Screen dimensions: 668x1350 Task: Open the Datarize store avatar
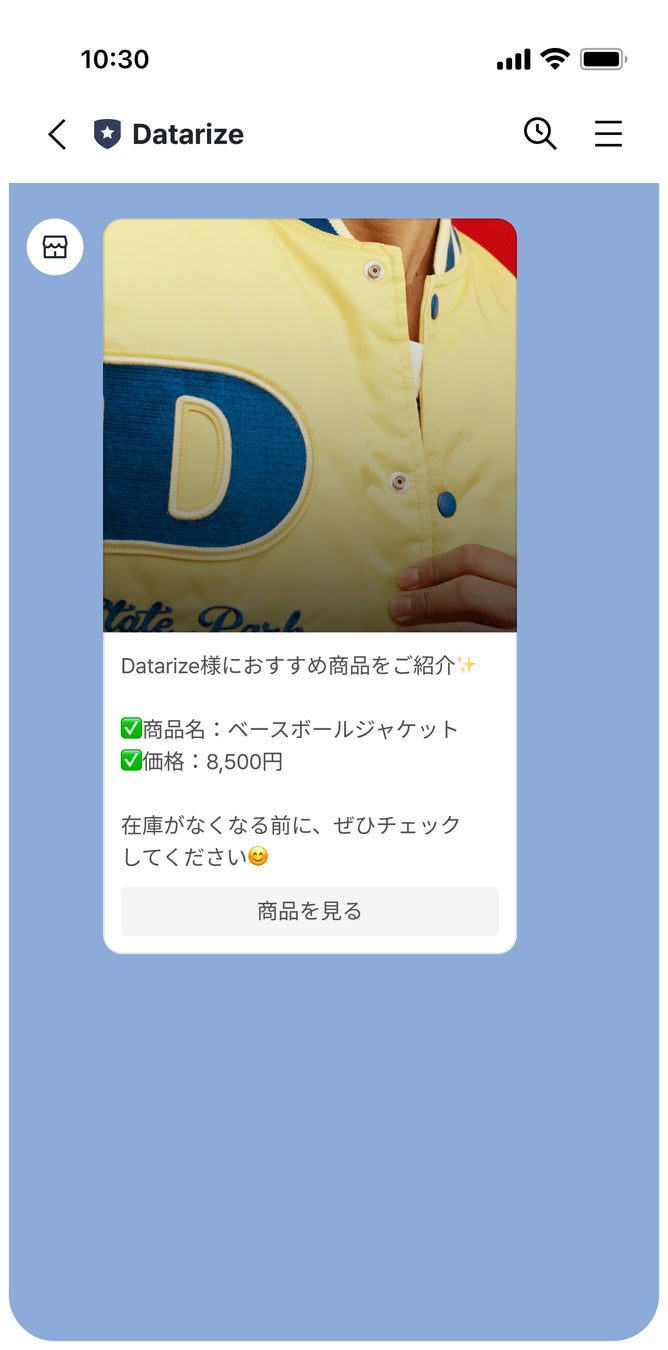55,247
